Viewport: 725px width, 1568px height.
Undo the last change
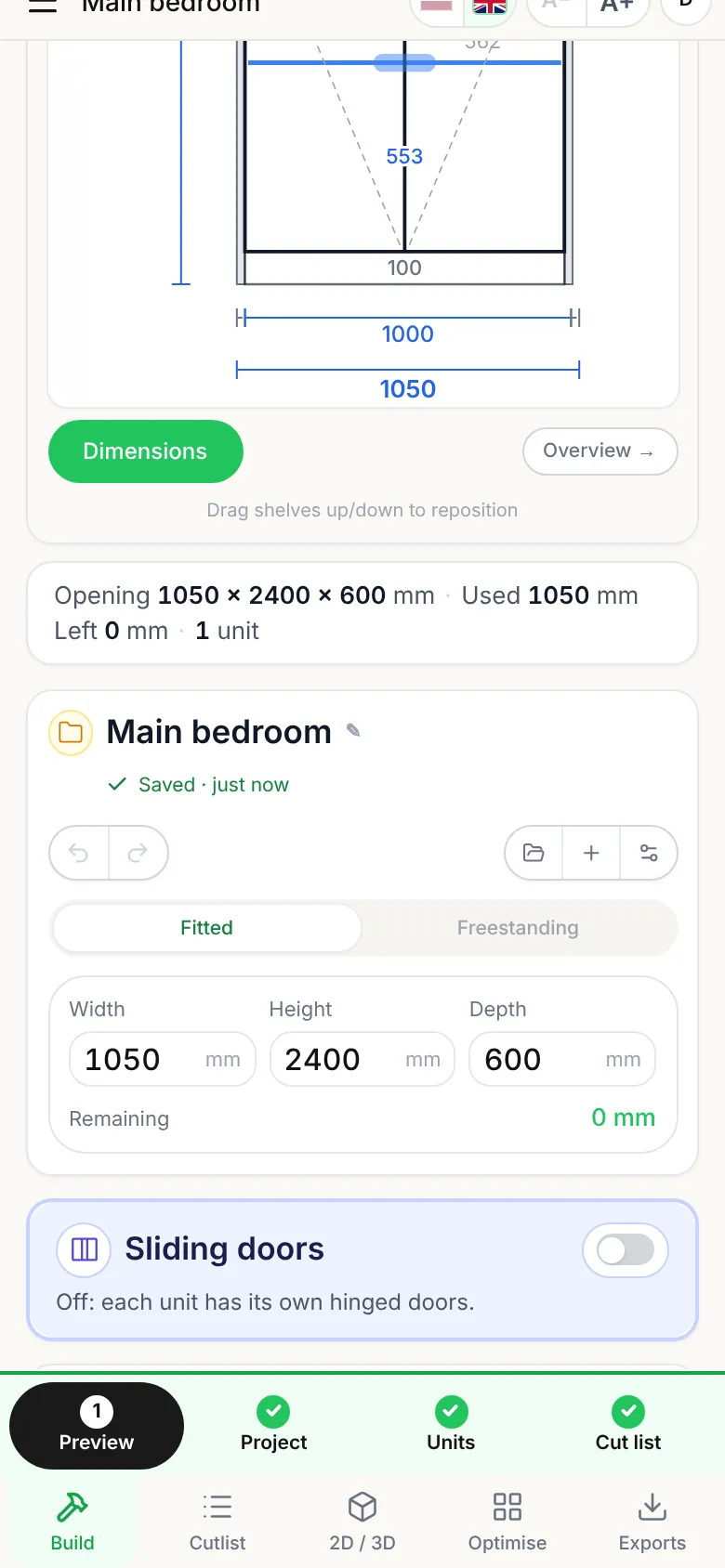(x=79, y=853)
